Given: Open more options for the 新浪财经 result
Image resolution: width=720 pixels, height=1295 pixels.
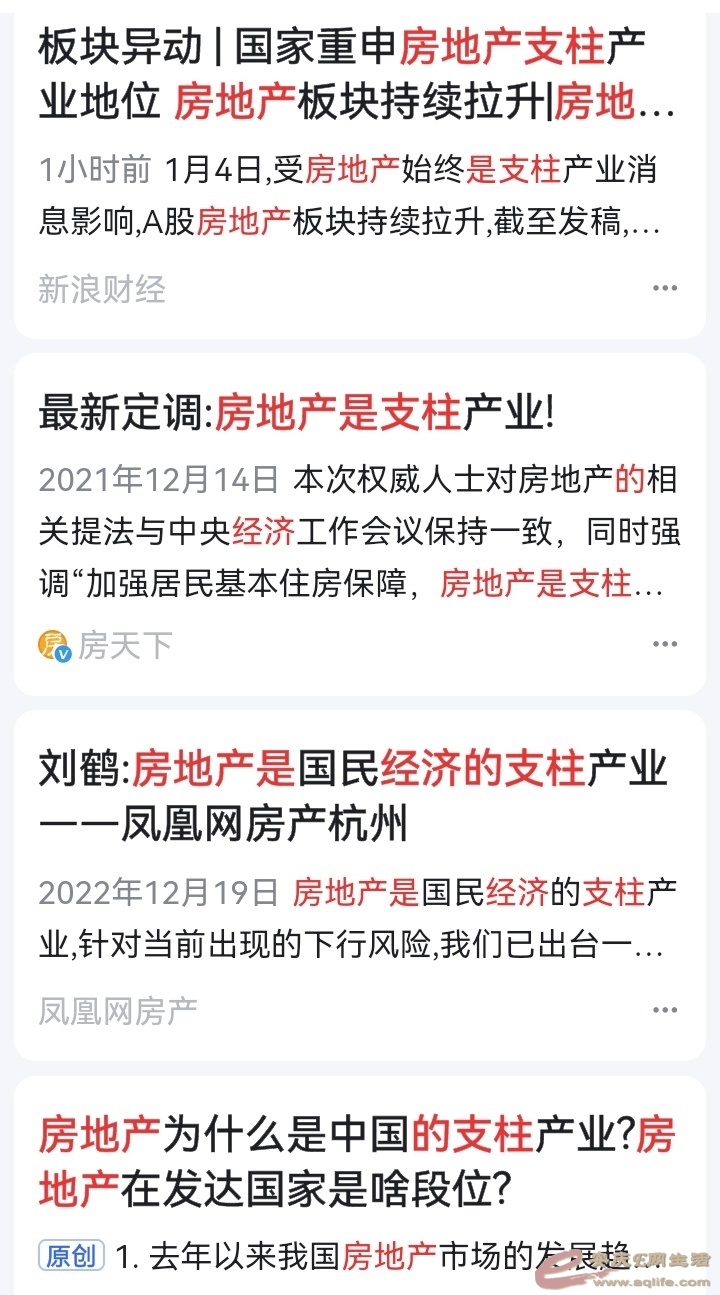Looking at the screenshot, I should point(665,289).
